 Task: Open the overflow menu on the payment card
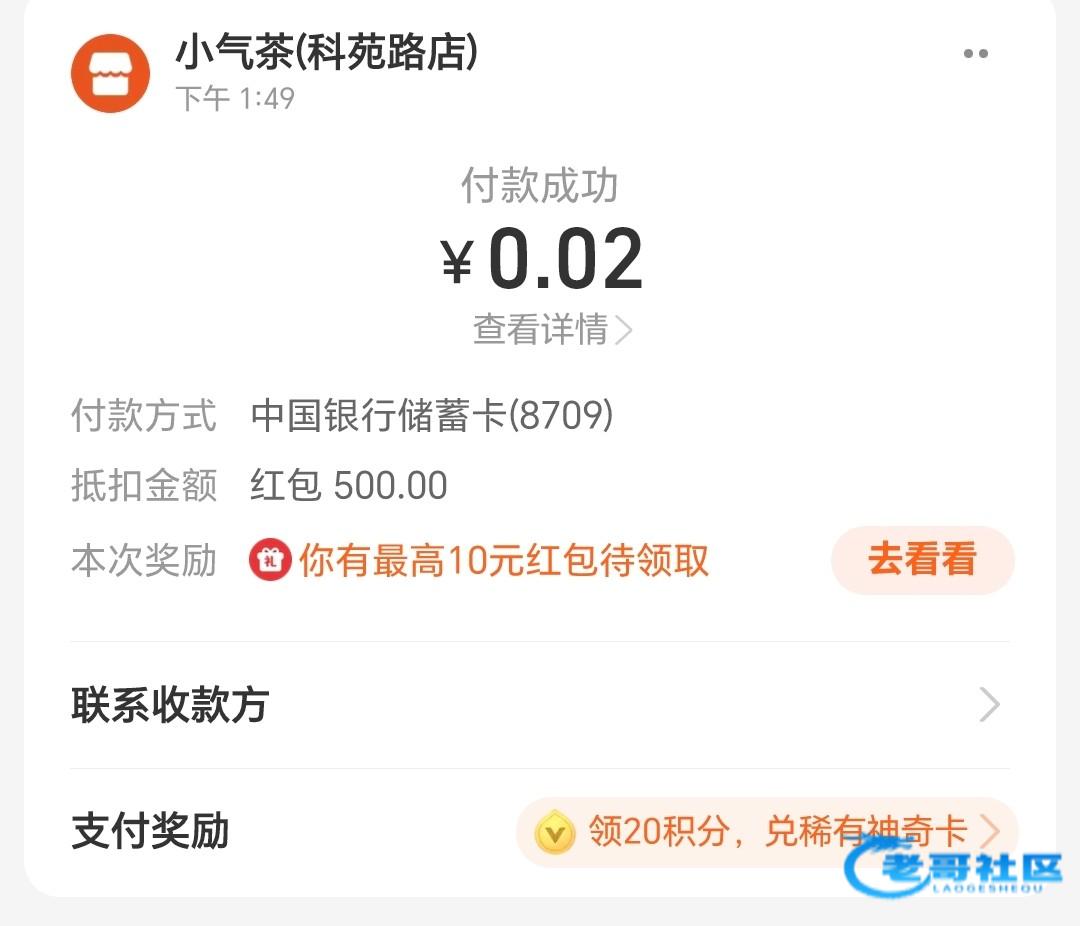(975, 55)
